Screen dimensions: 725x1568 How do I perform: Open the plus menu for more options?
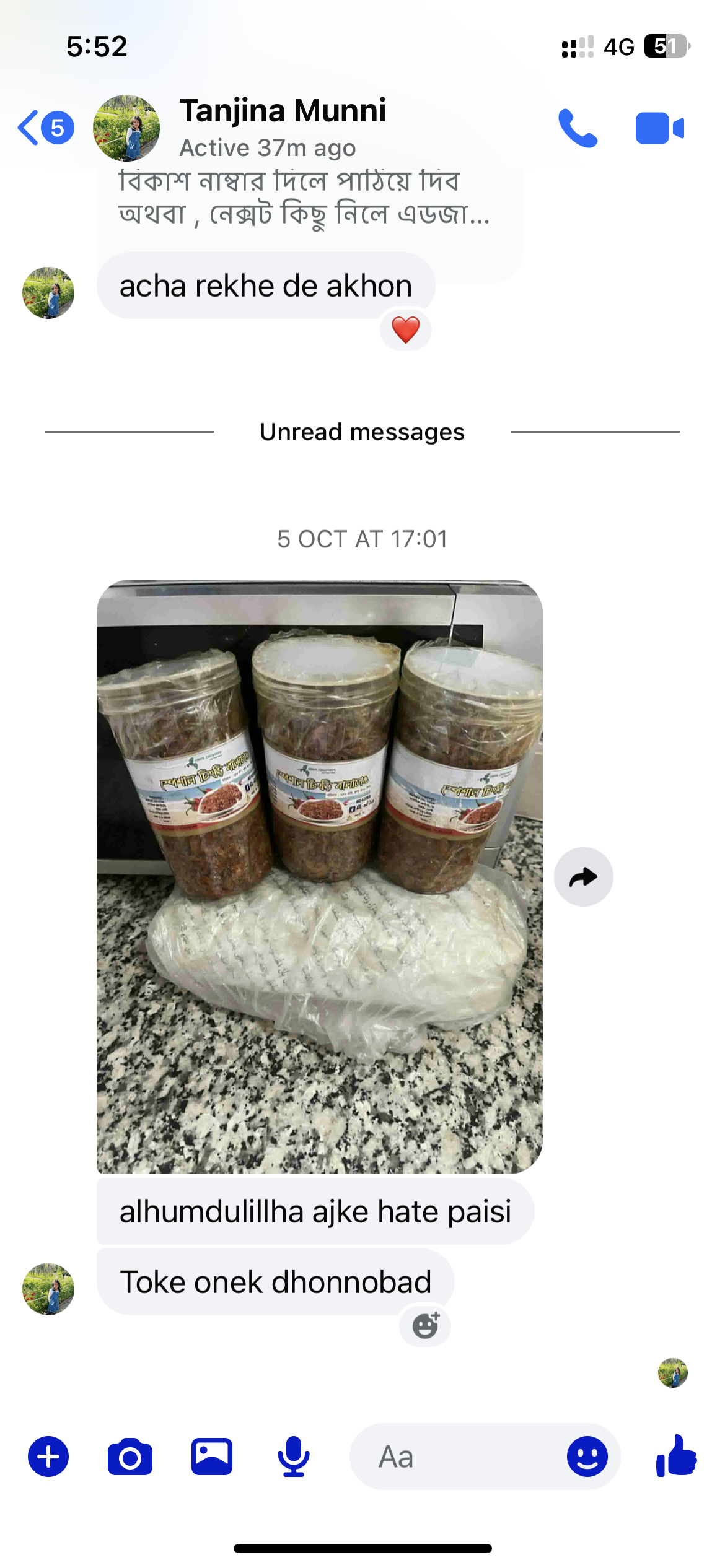48,1457
